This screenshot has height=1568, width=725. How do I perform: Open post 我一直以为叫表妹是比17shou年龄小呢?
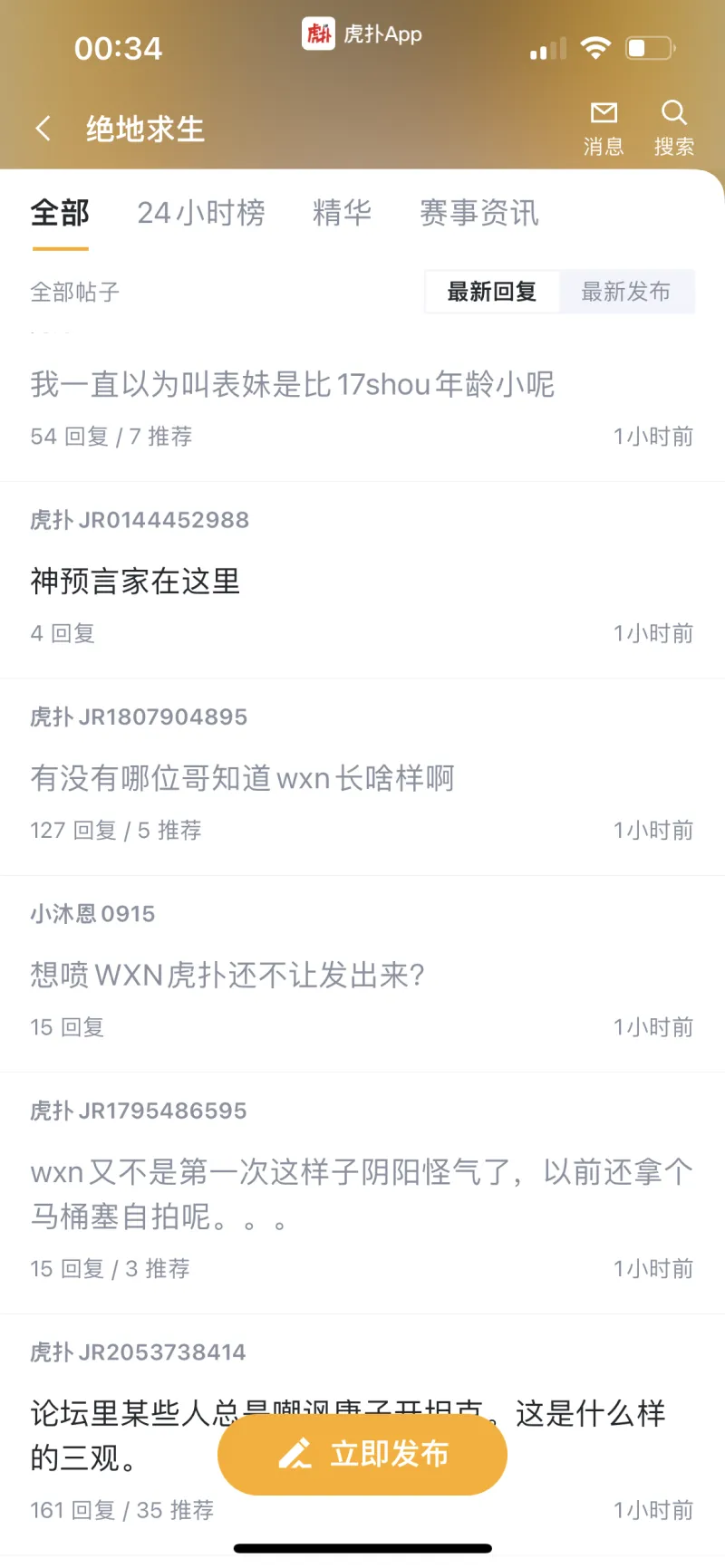[292, 385]
